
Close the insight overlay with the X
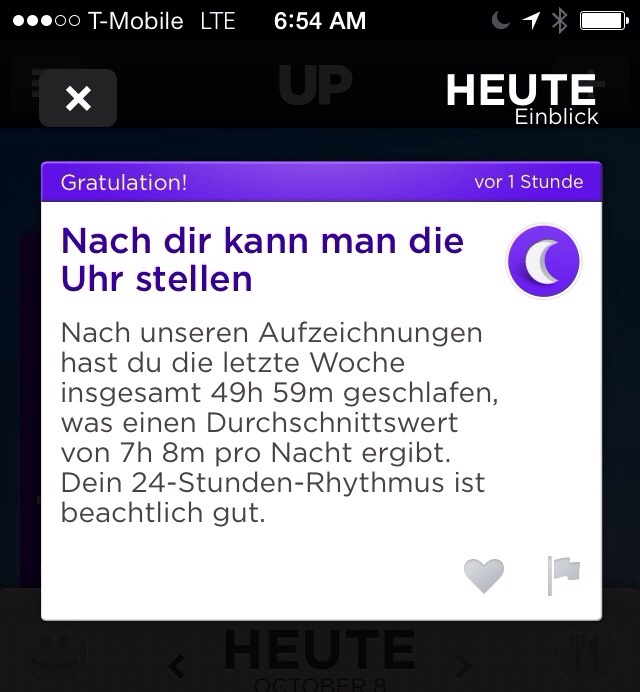coord(78,98)
